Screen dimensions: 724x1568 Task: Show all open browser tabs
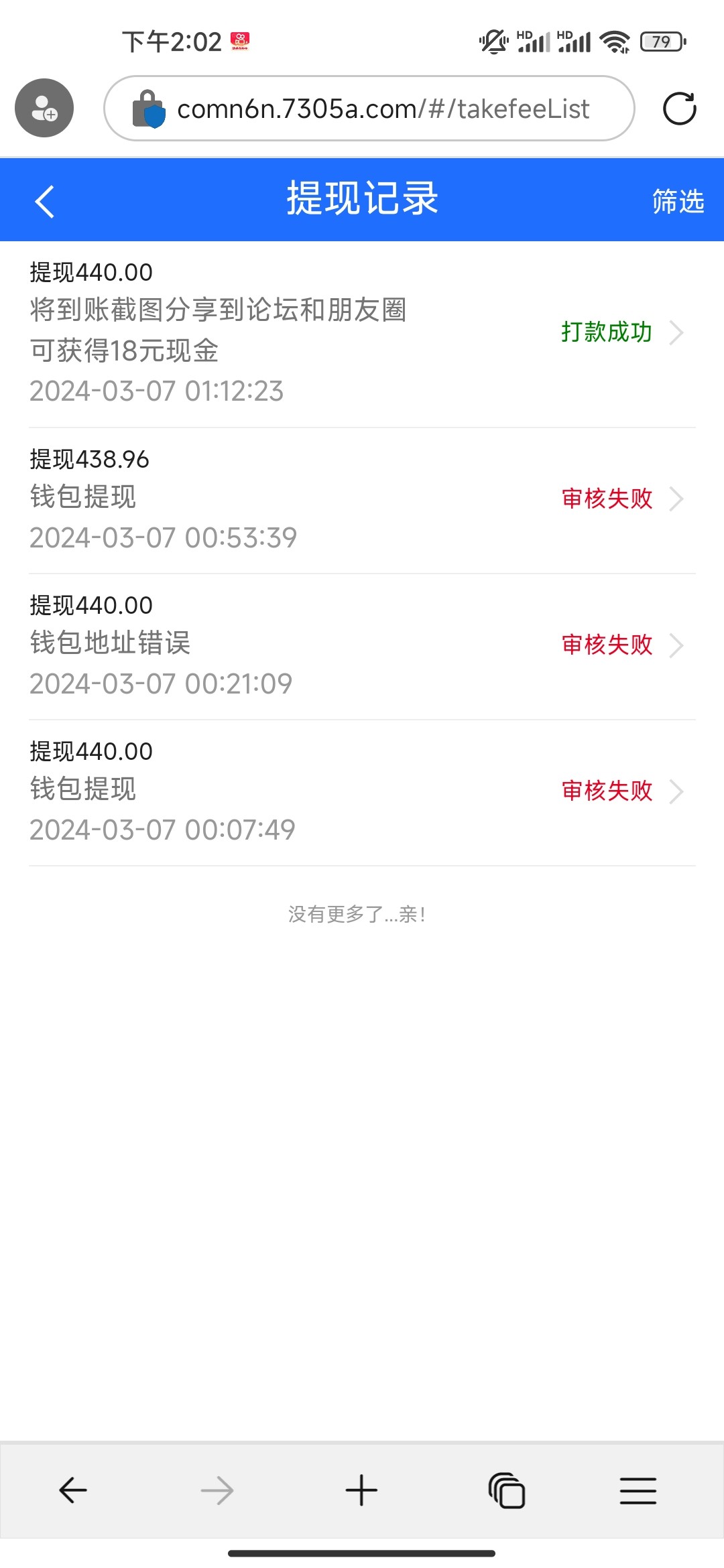point(506,1490)
